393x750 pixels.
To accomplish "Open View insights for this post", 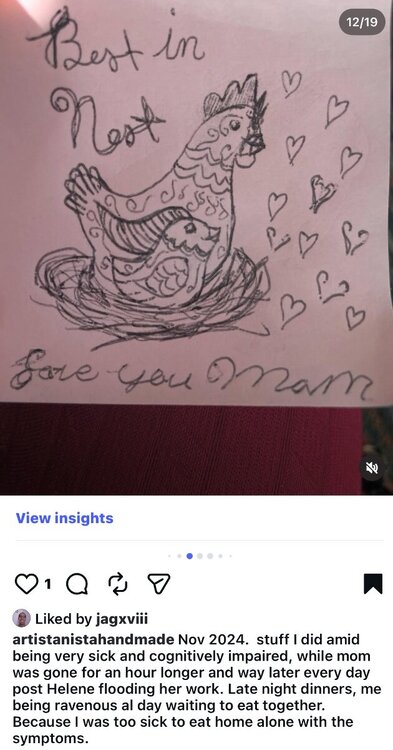I will (65, 518).
